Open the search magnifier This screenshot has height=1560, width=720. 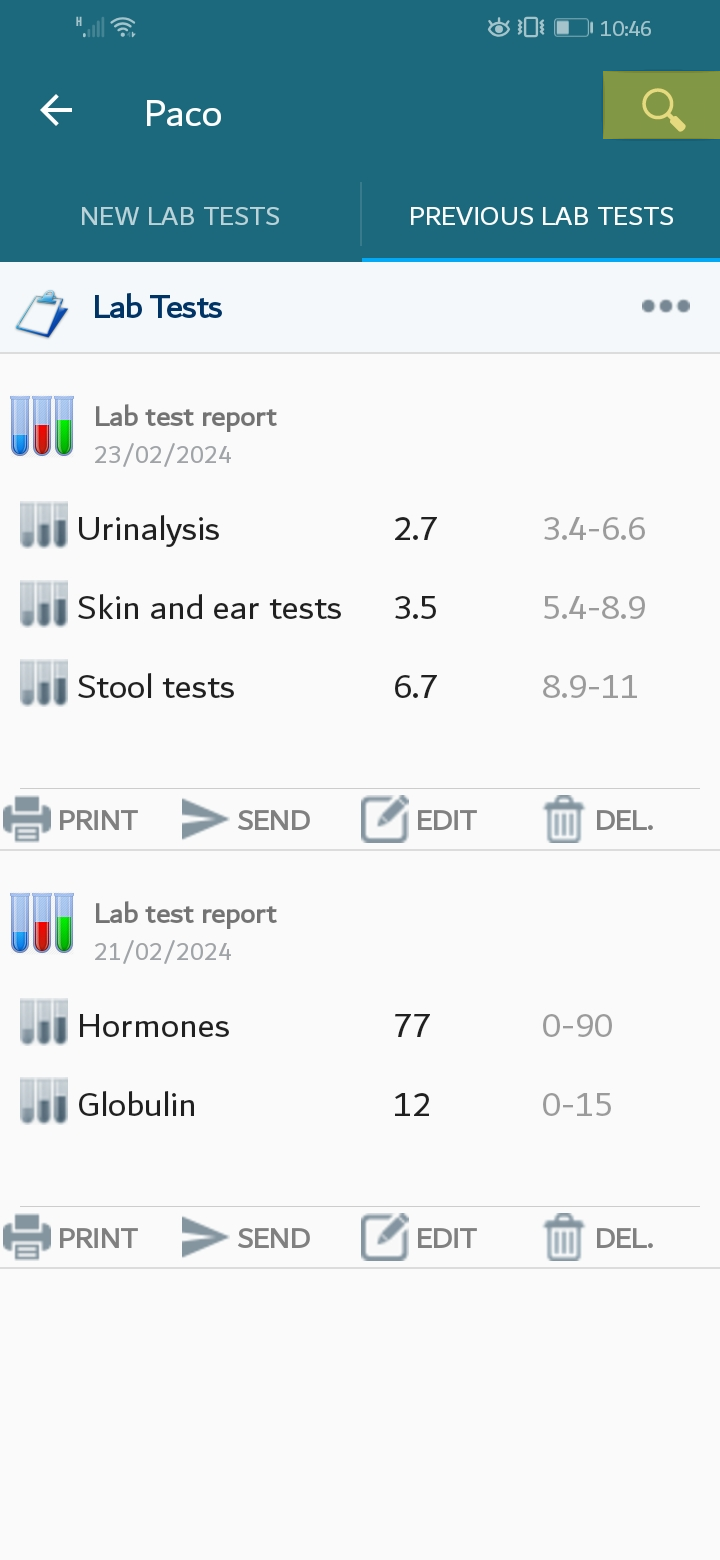tap(662, 106)
